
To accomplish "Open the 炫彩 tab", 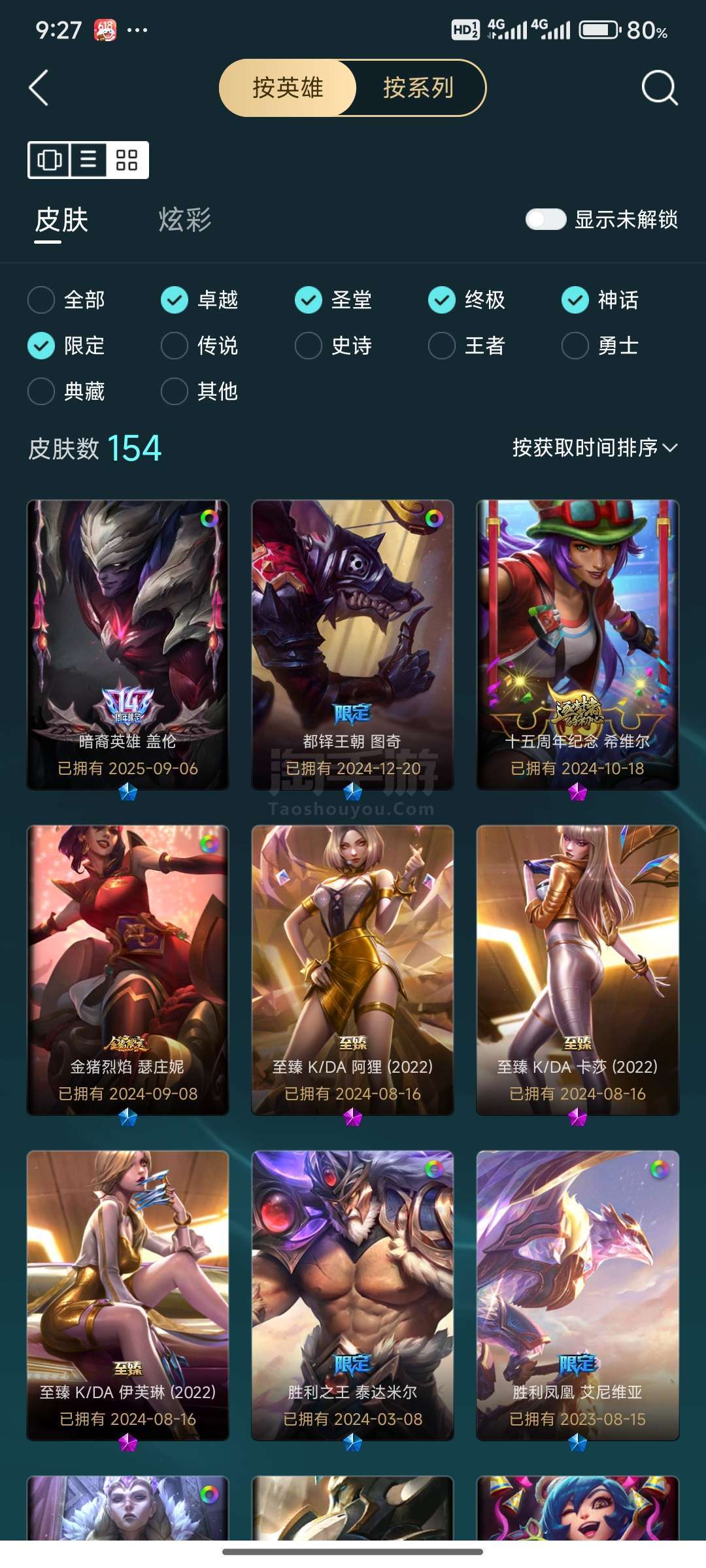I will [185, 220].
